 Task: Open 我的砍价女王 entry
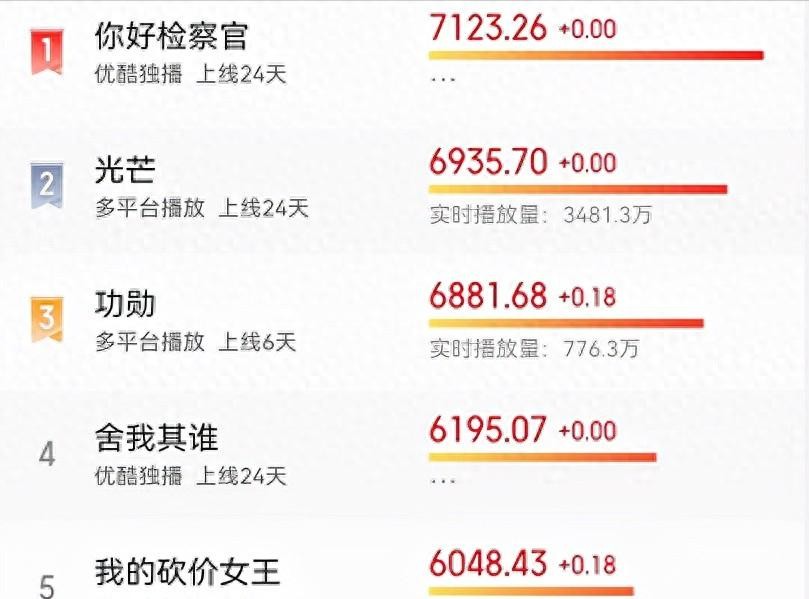187,572
